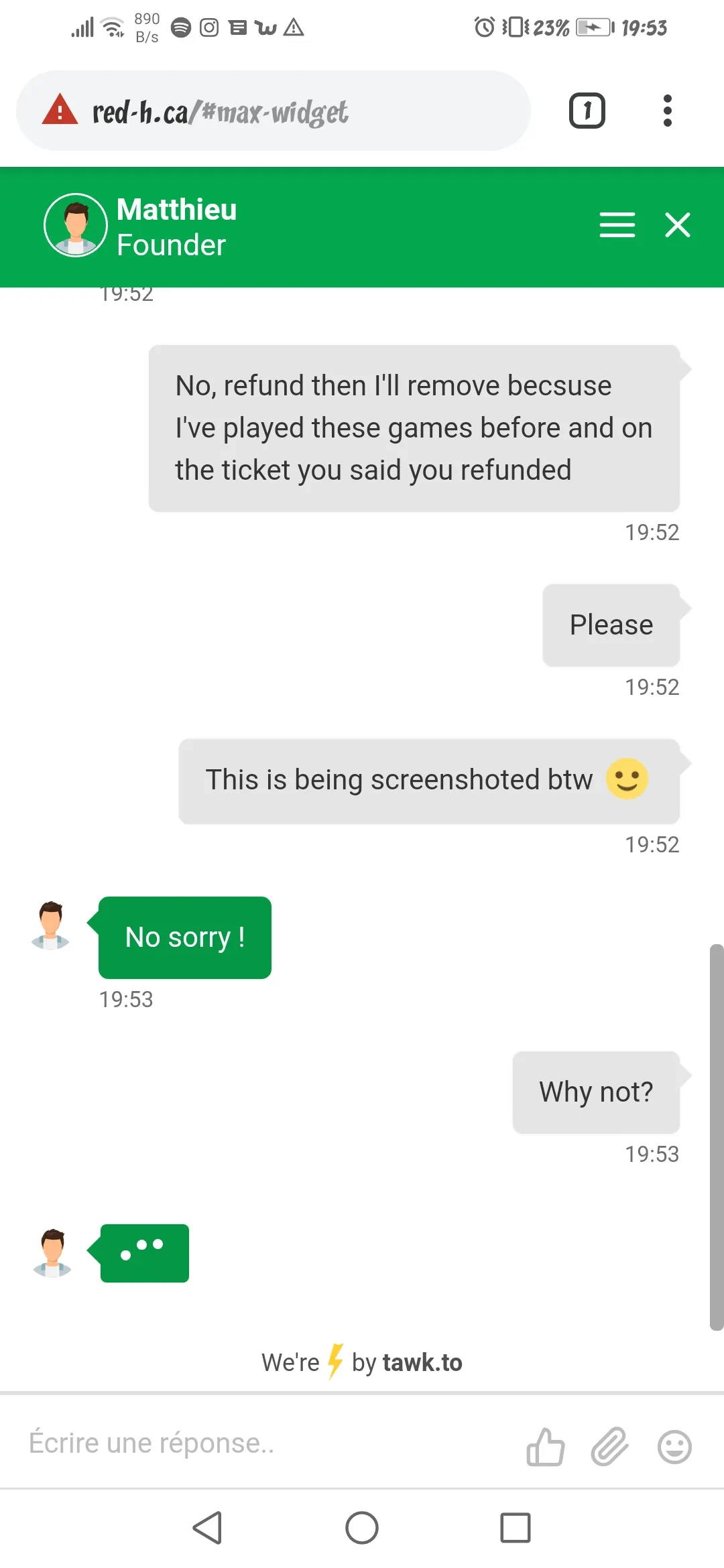724x1568 pixels.
Task: Open the browser tab switcher
Action: [x=587, y=111]
